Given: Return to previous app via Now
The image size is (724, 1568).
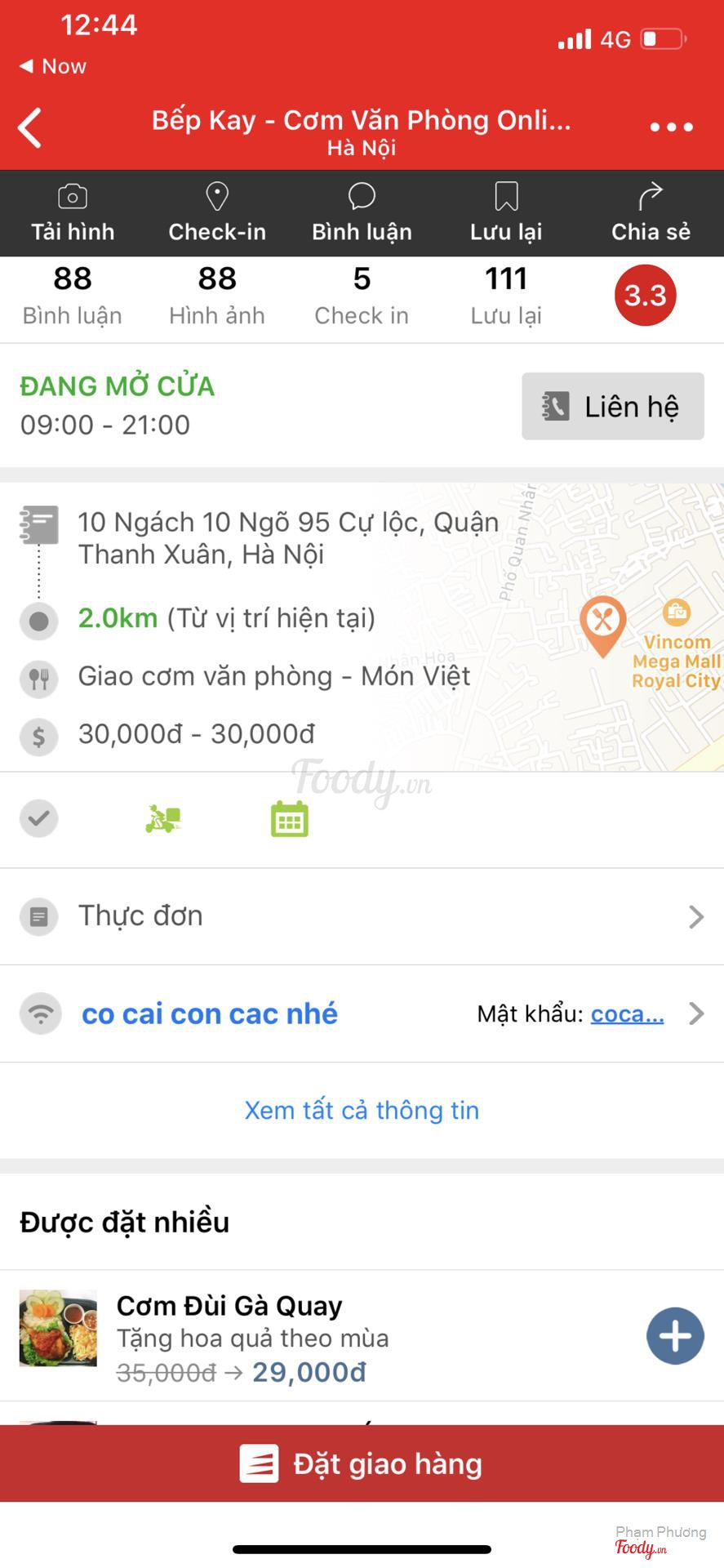Looking at the screenshot, I should [53, 66].
